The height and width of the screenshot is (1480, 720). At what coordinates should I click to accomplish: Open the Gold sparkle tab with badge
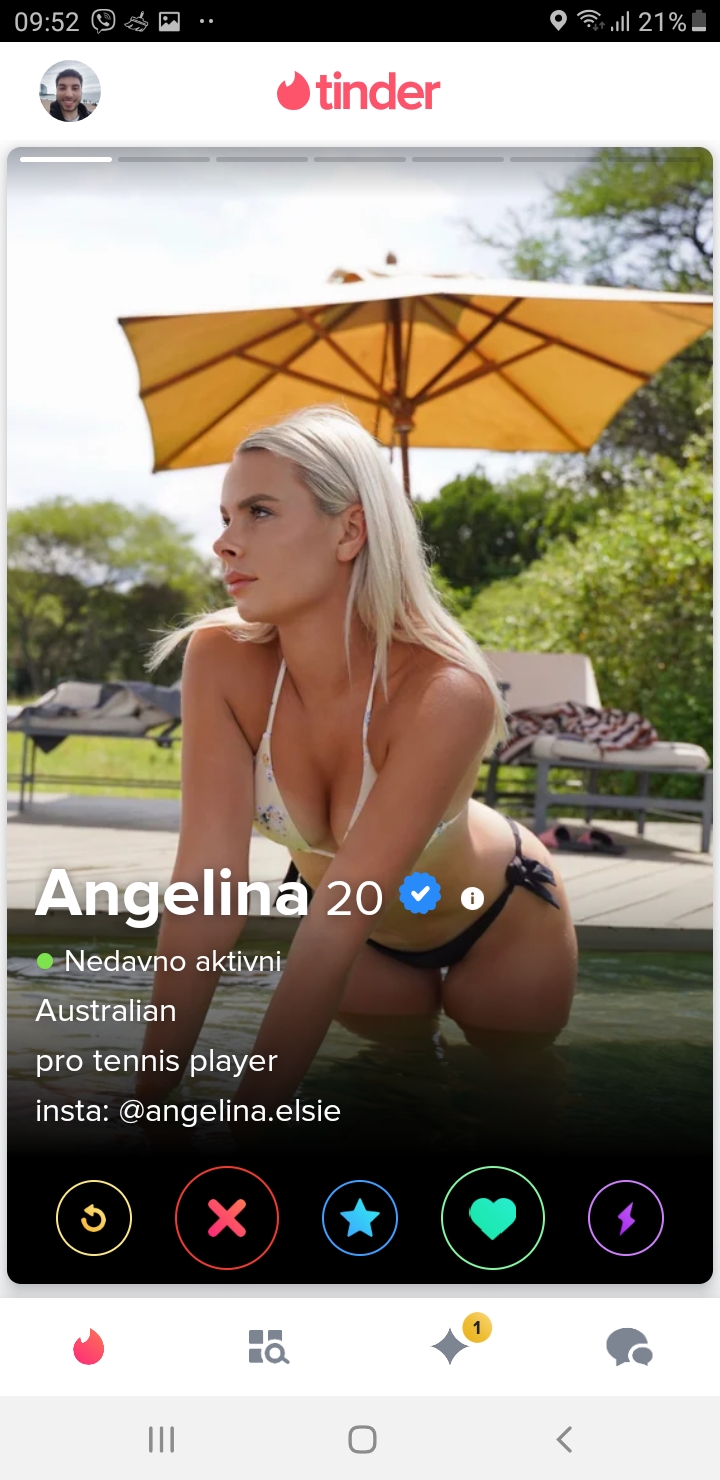click(452, 1347)
